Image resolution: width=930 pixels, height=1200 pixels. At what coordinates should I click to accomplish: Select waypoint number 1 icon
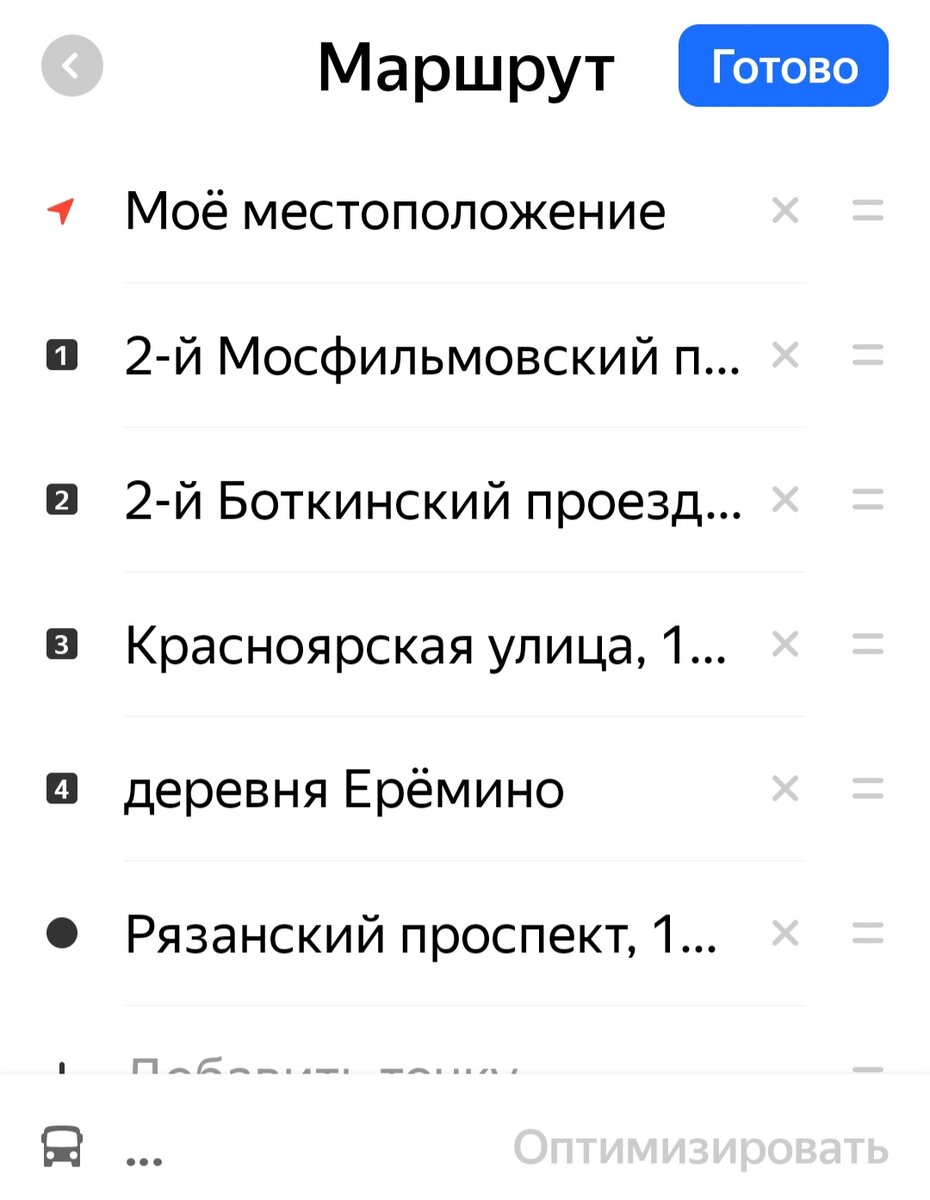[60, 355]
